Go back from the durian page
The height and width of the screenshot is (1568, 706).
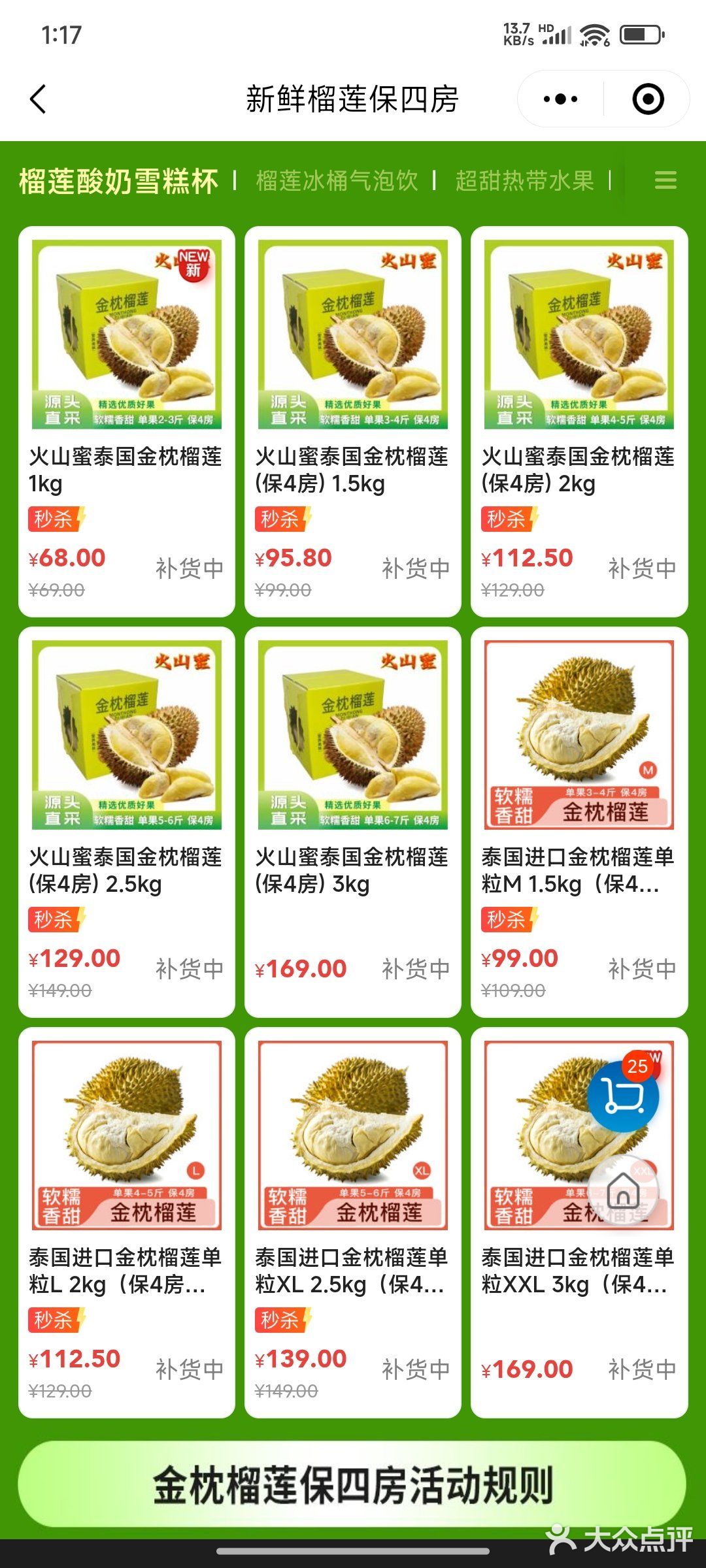(x=39, y=99)
